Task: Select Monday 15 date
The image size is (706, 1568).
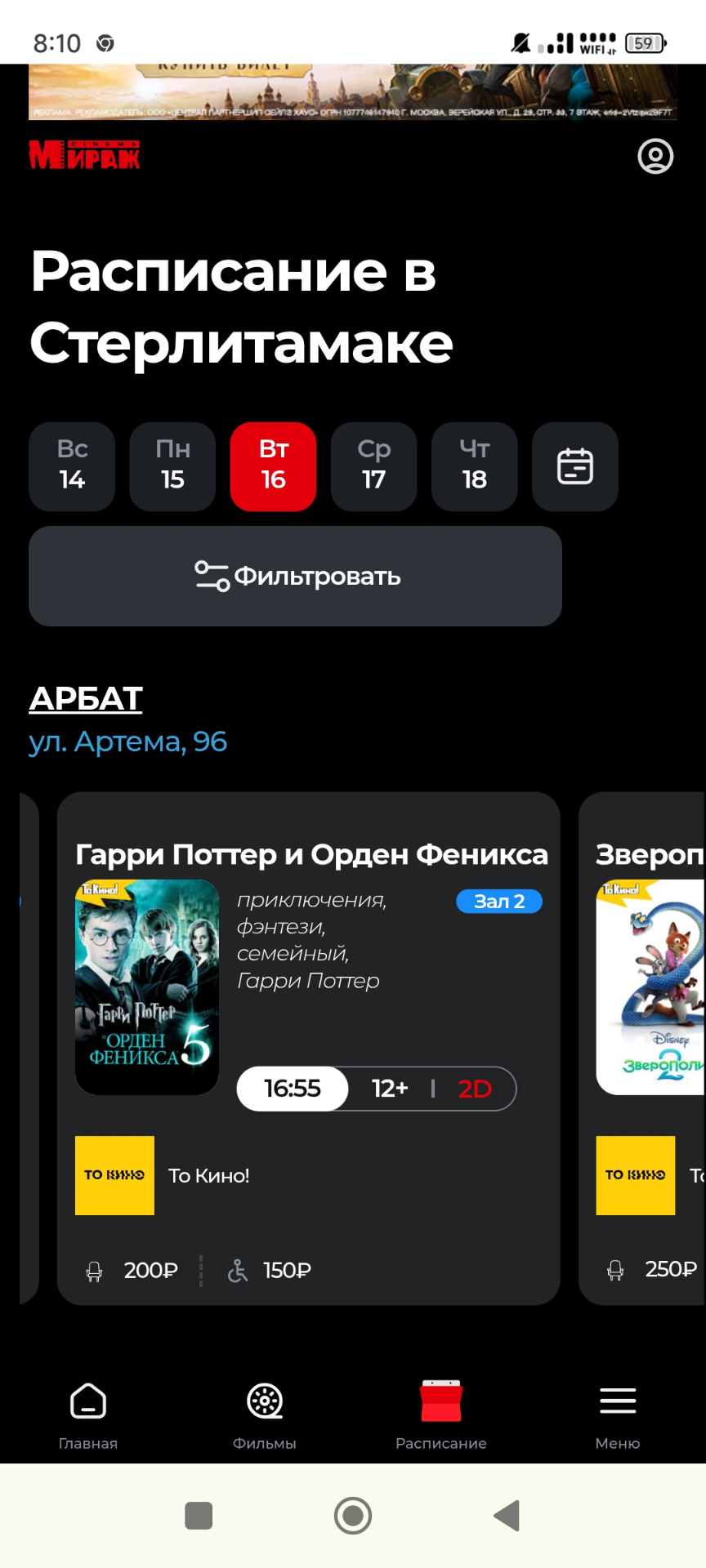Action: (x=172, y=466)
